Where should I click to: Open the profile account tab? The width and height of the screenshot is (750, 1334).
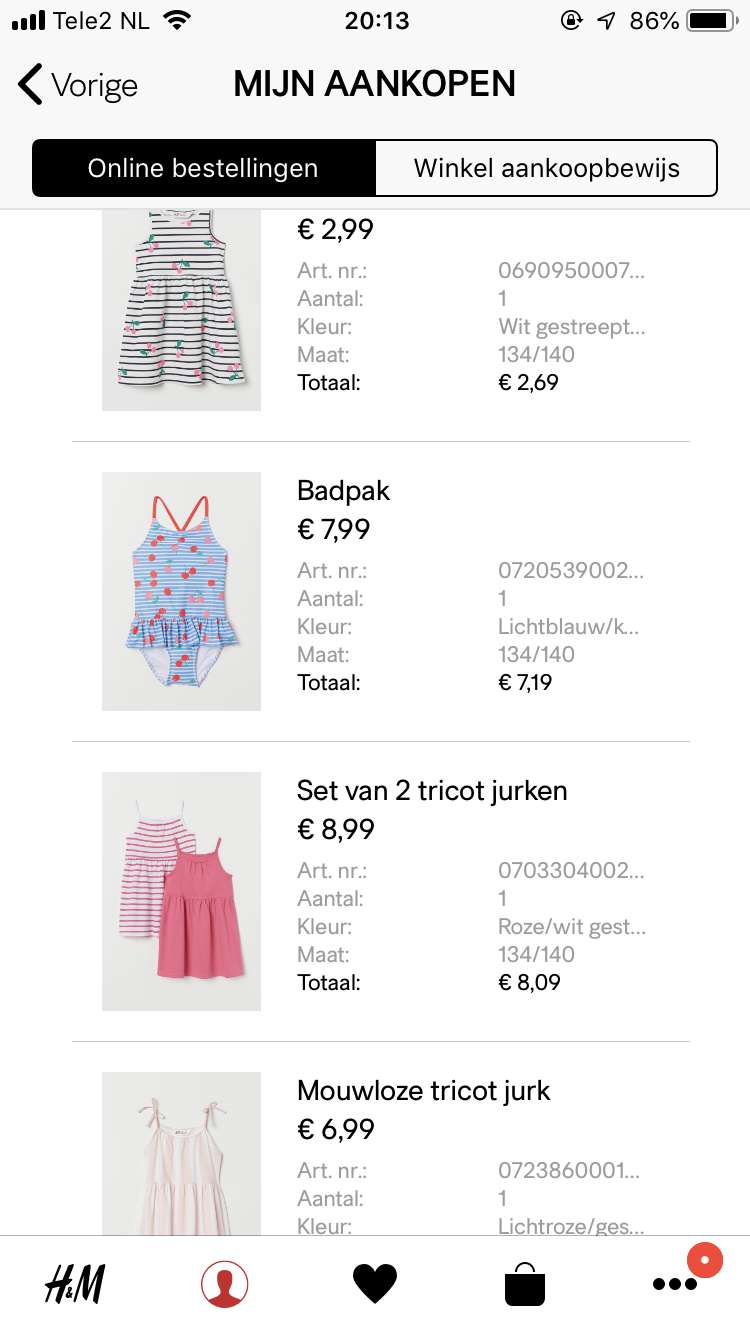point(225,1284)
